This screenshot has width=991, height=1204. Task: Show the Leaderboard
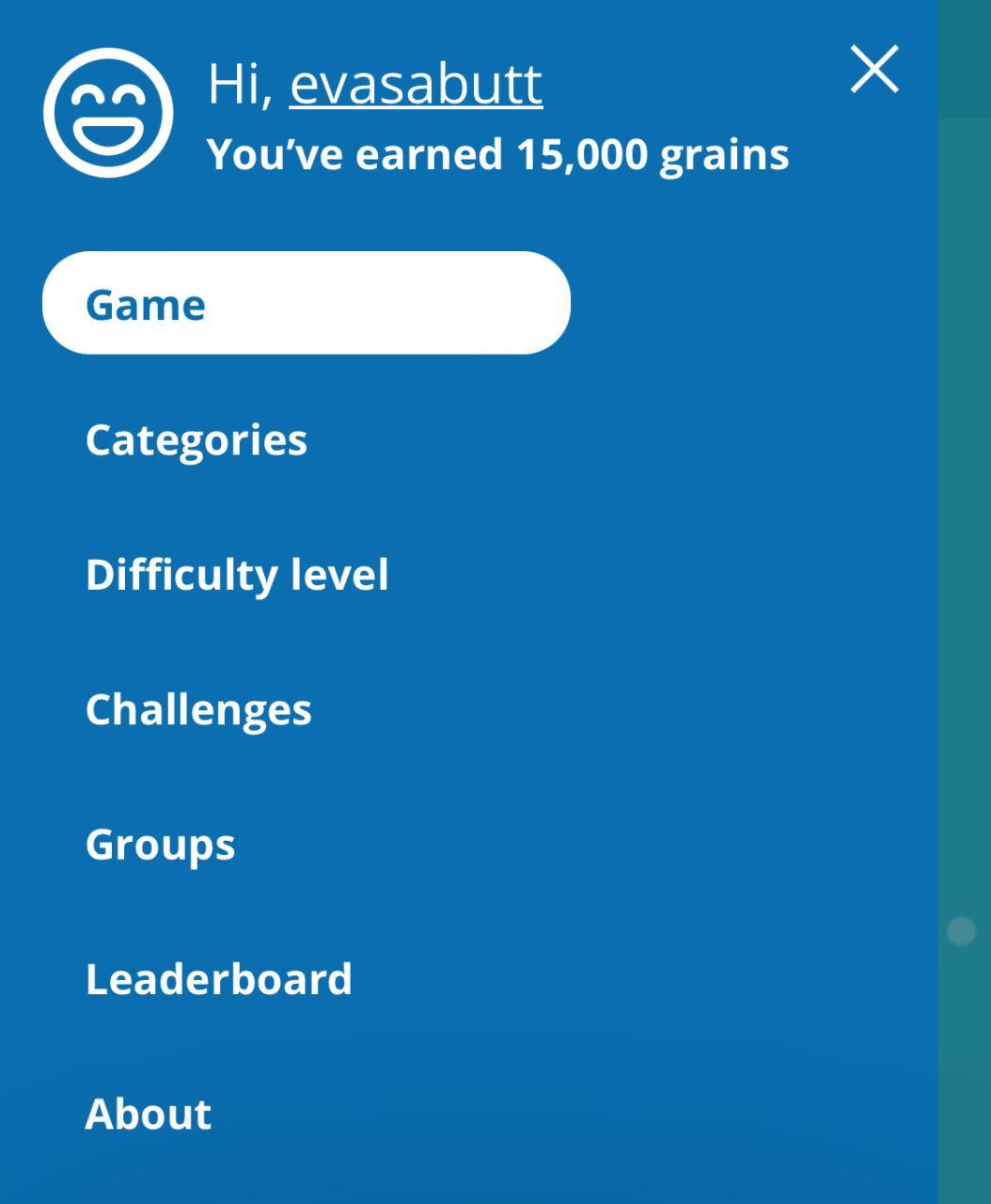coord(219,979)
